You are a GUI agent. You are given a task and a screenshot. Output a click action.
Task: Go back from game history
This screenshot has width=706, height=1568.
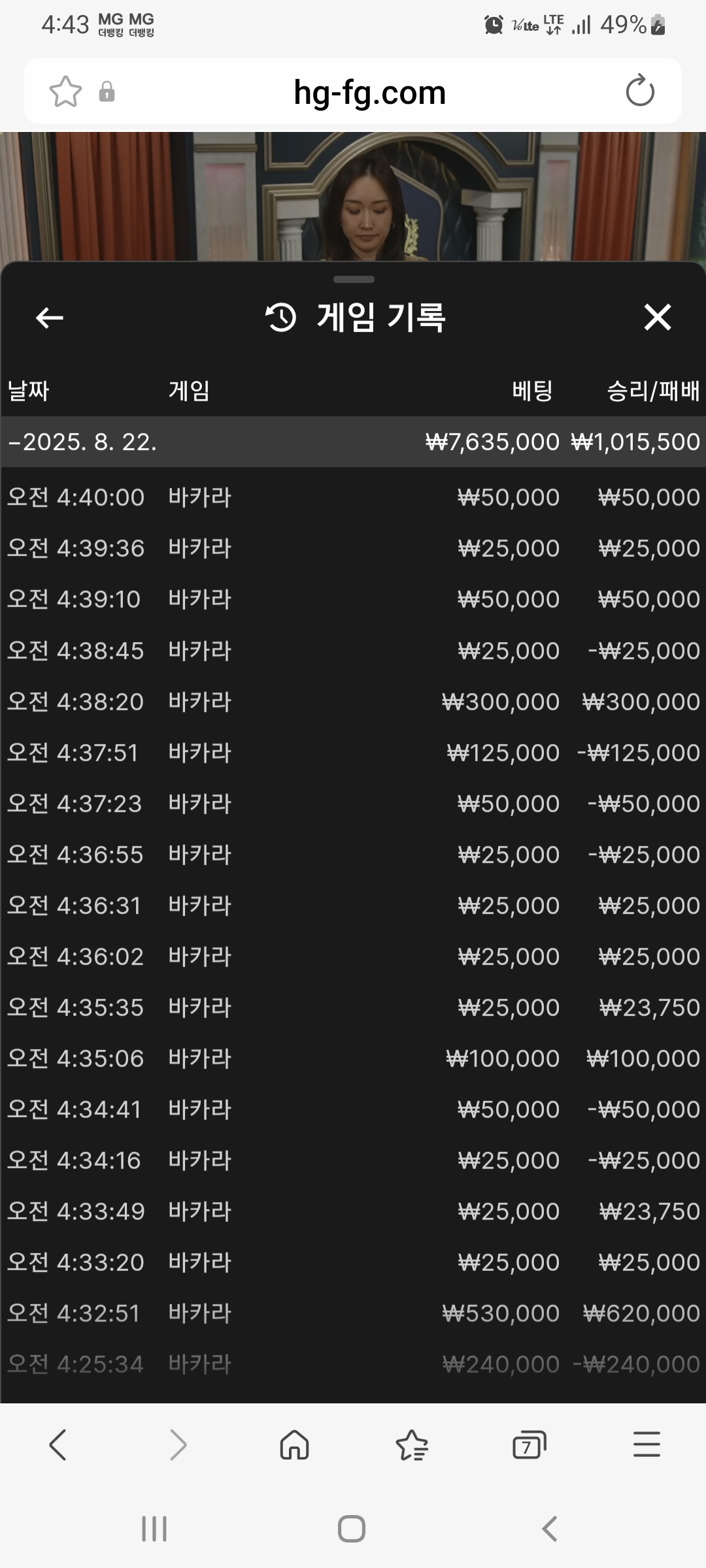pos(49,318)
